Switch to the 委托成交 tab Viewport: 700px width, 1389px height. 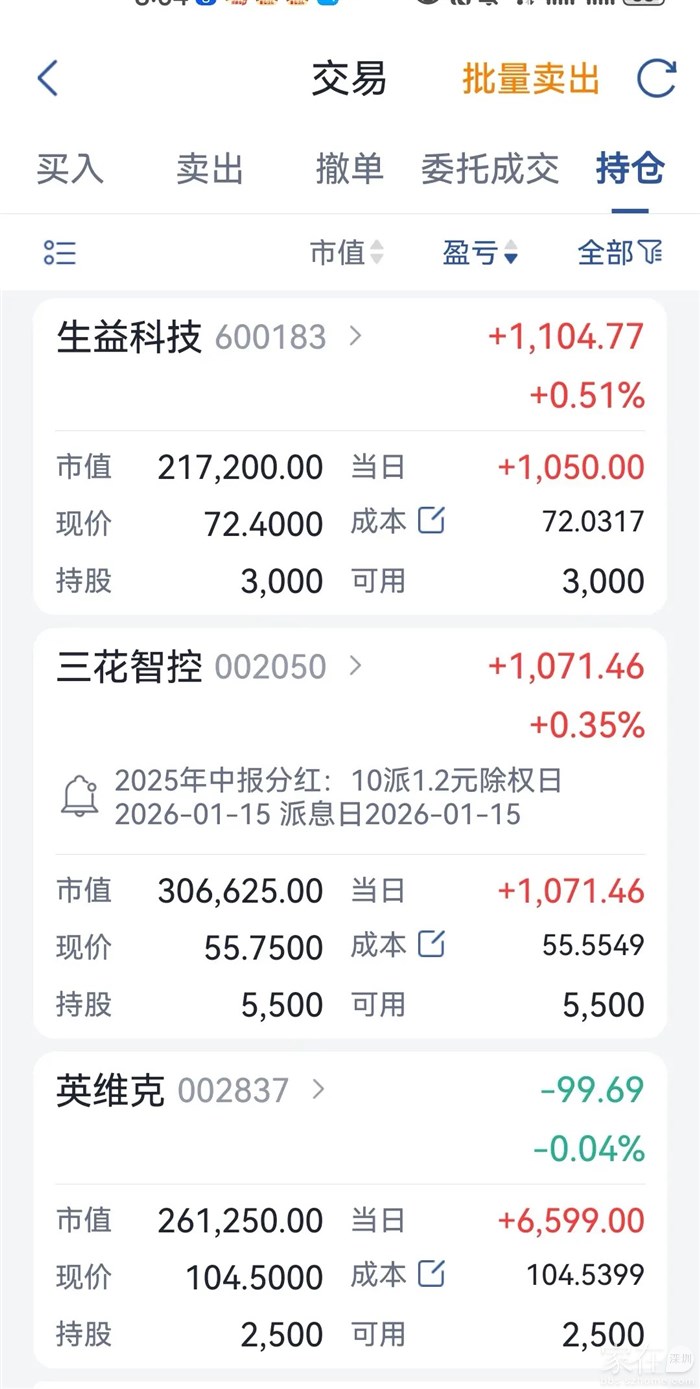pyautogui.click(x=489, y=169)
